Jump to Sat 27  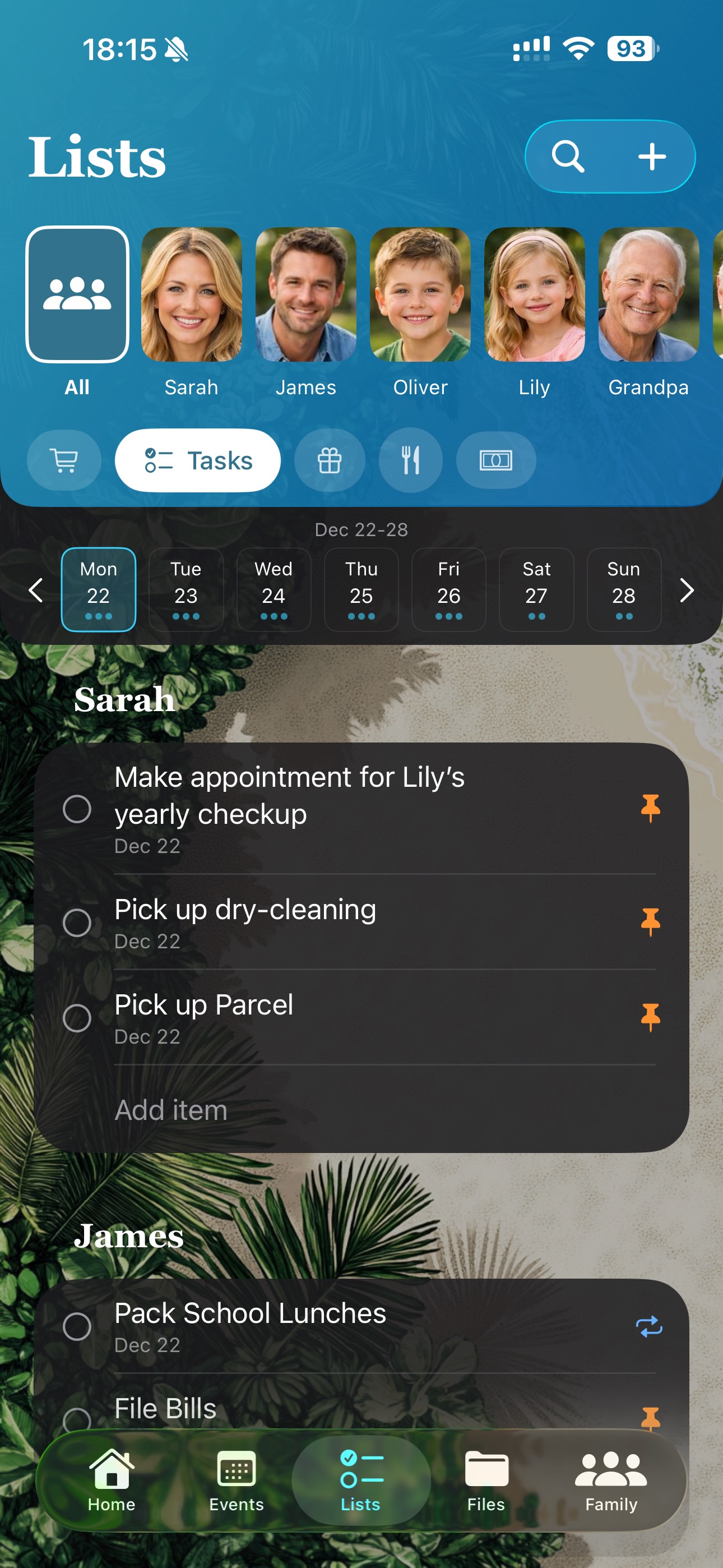[536, 589]
